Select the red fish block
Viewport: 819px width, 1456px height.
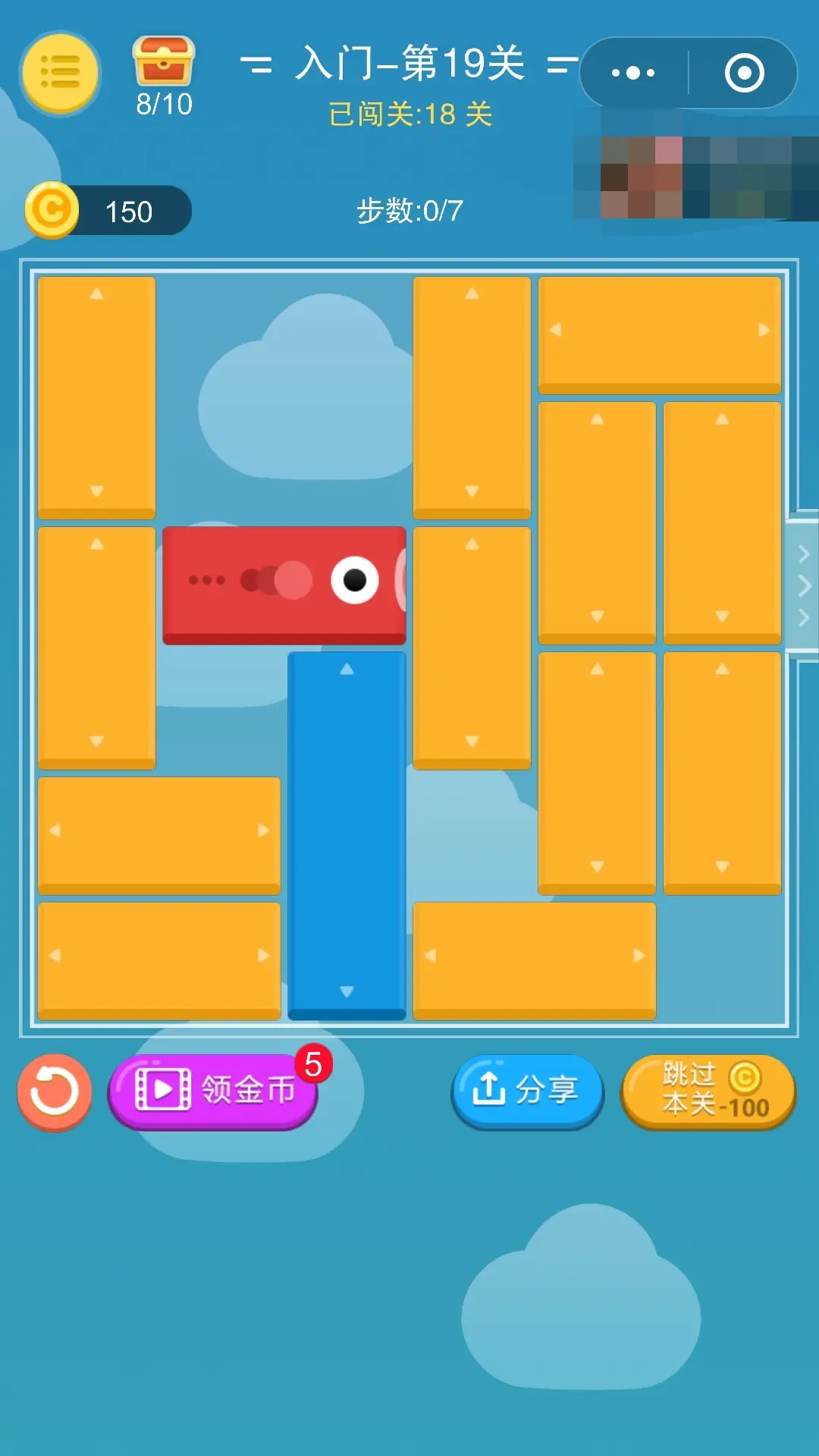[284, 583]
